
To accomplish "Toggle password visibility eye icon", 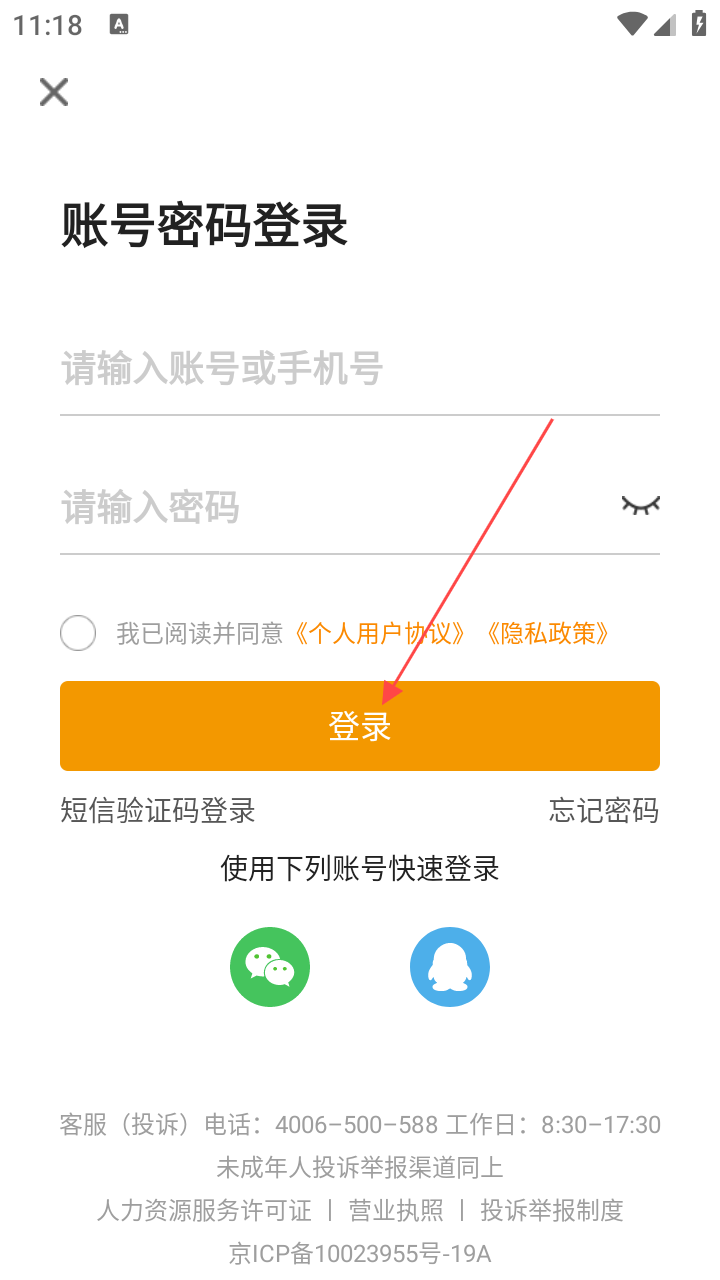I will click(x=641, y=505).
